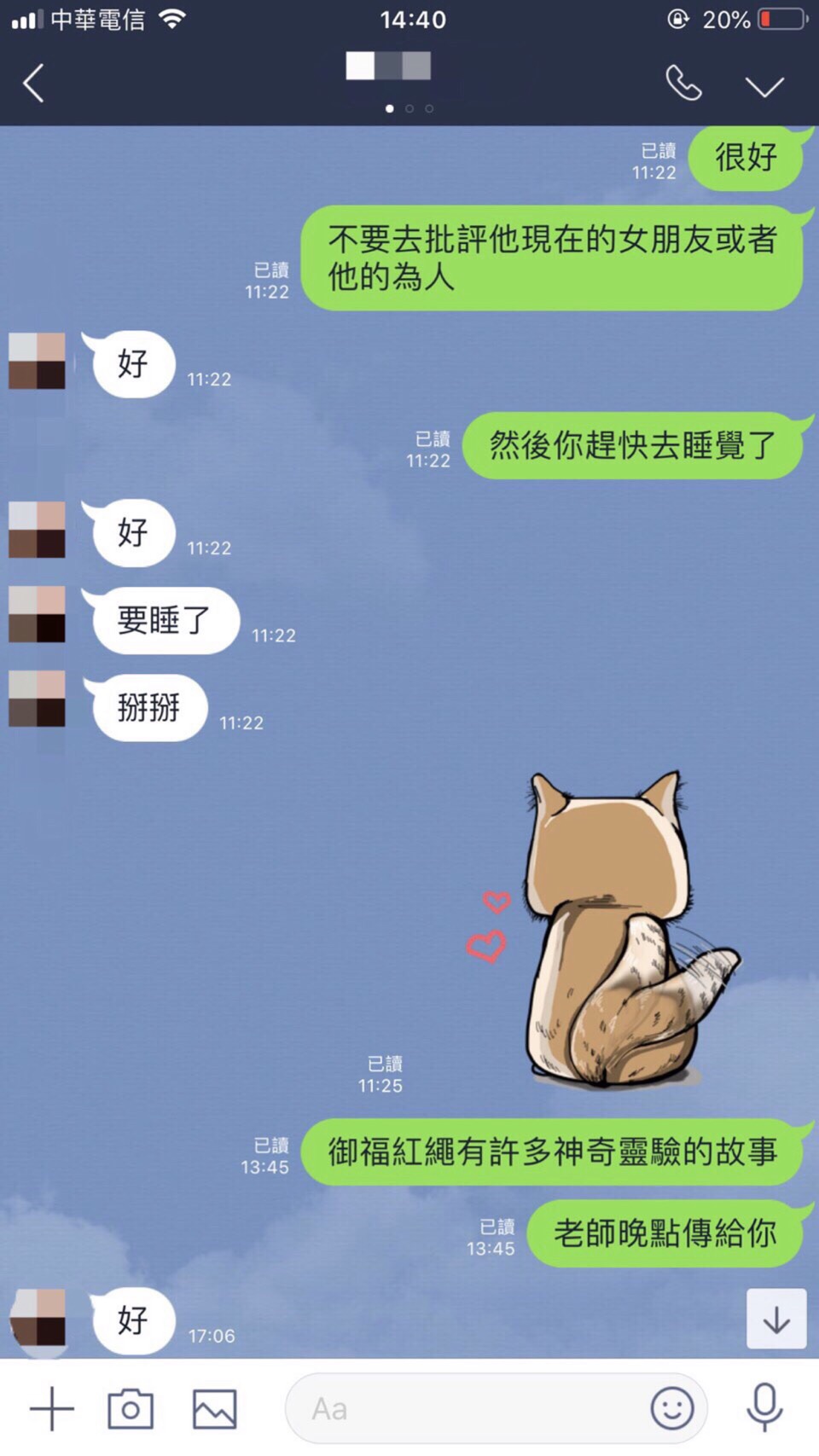Record a voice message with the microphone
The width and height of the screenshot is (819, 1456).
764,1408
